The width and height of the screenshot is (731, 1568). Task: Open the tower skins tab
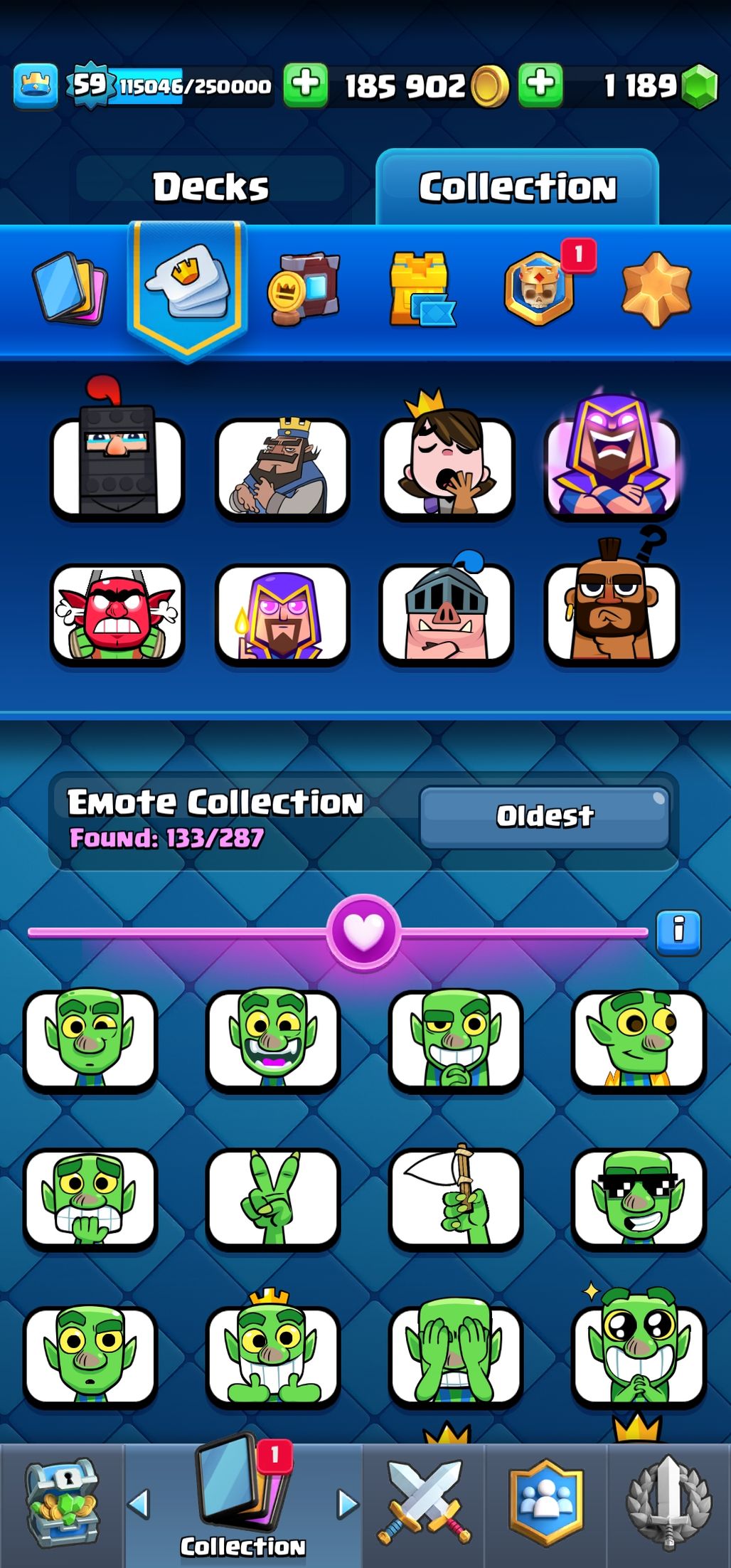click(421, 289)
